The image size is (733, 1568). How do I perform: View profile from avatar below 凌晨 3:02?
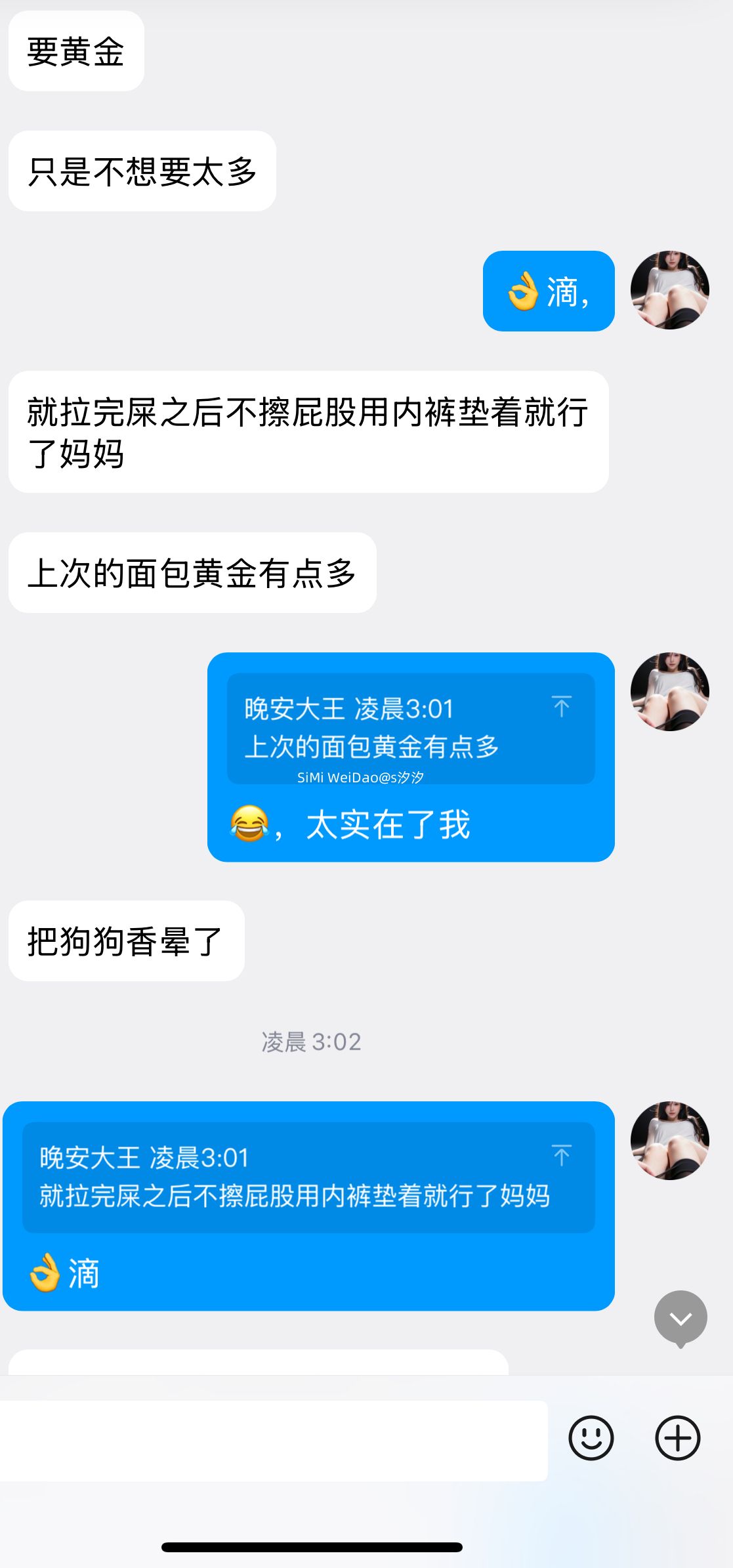[x=669, y=1141]
